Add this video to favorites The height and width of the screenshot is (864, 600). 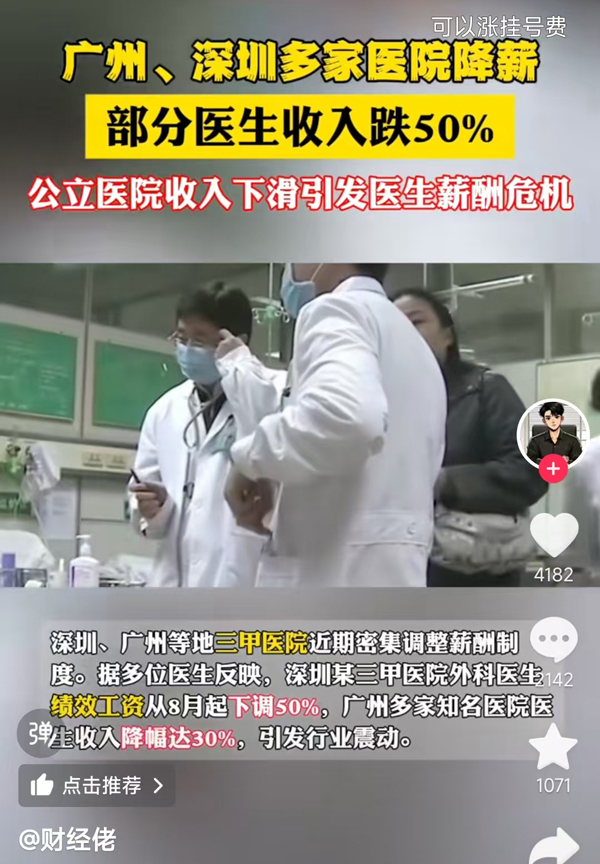point(553,747)
